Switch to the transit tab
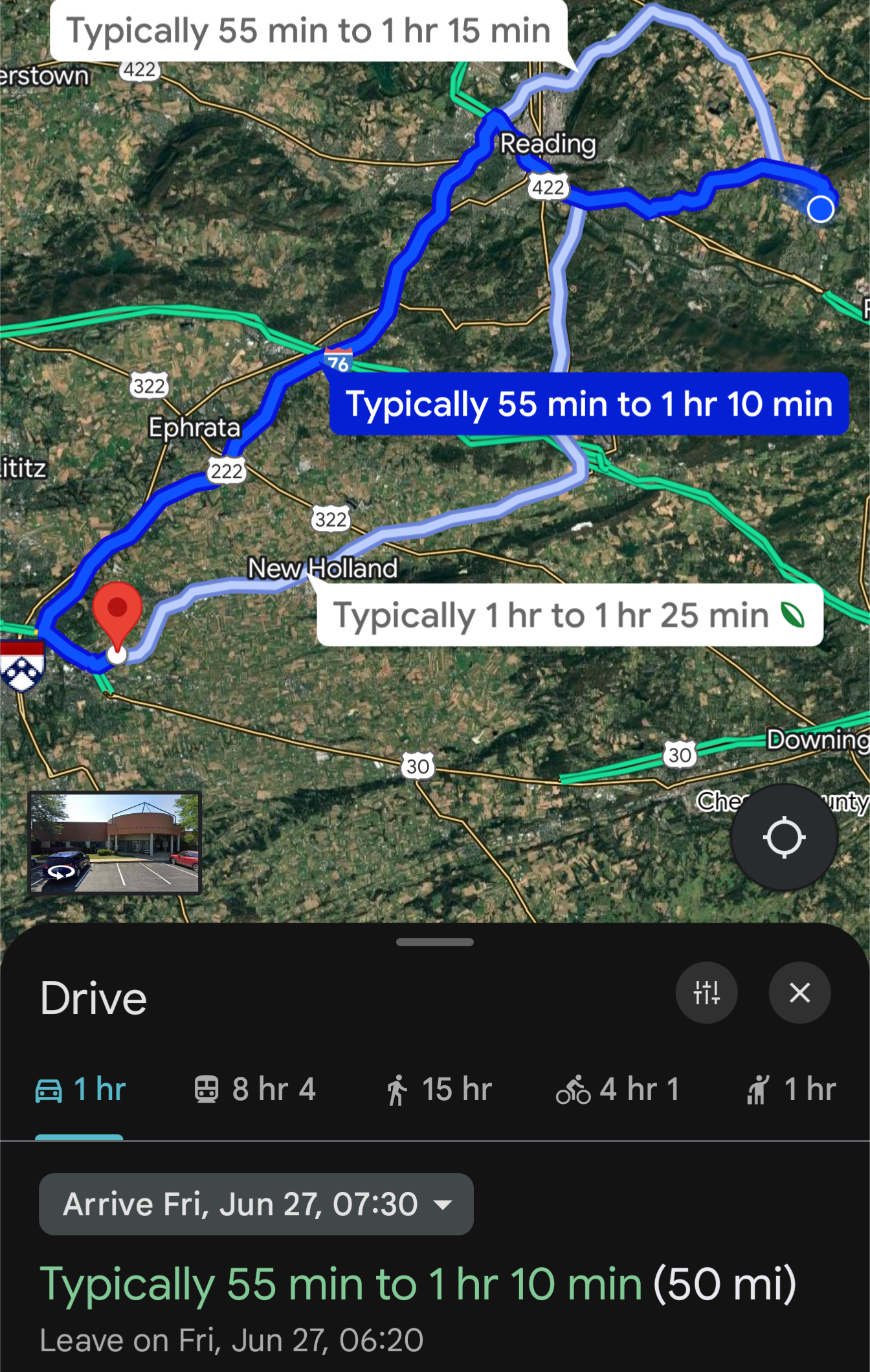This screenshot has height=1372, width=870. 255,1089
